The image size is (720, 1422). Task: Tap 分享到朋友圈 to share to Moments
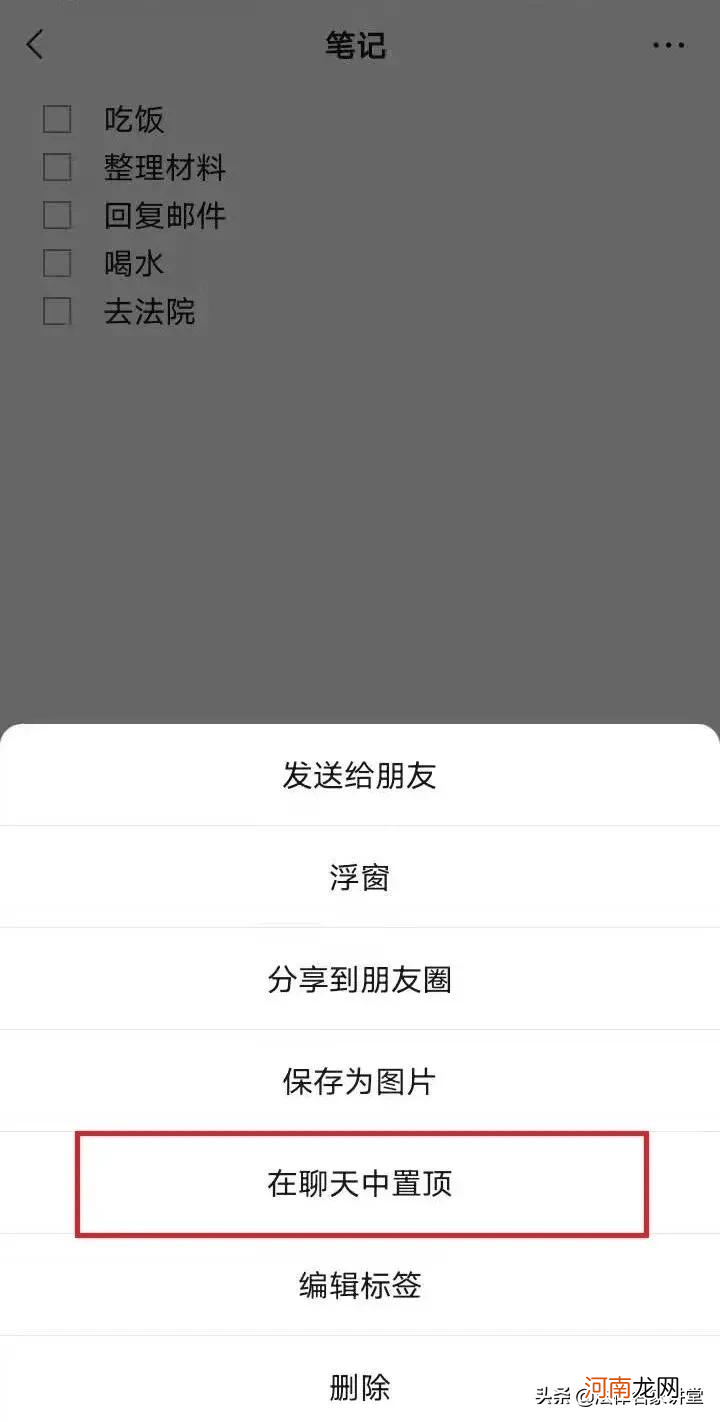point(360,979)
